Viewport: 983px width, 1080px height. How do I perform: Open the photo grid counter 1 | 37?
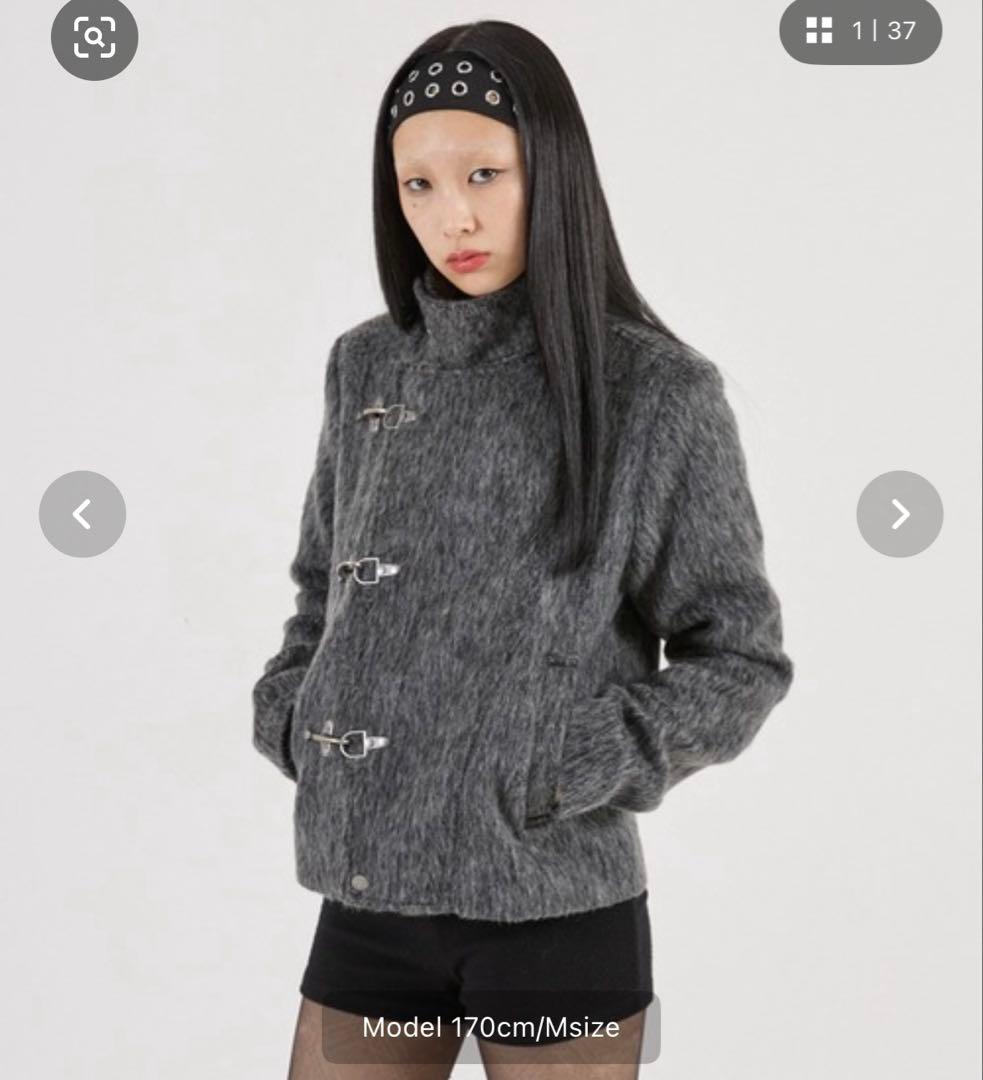pyautogui.click(x=860, y=31)
